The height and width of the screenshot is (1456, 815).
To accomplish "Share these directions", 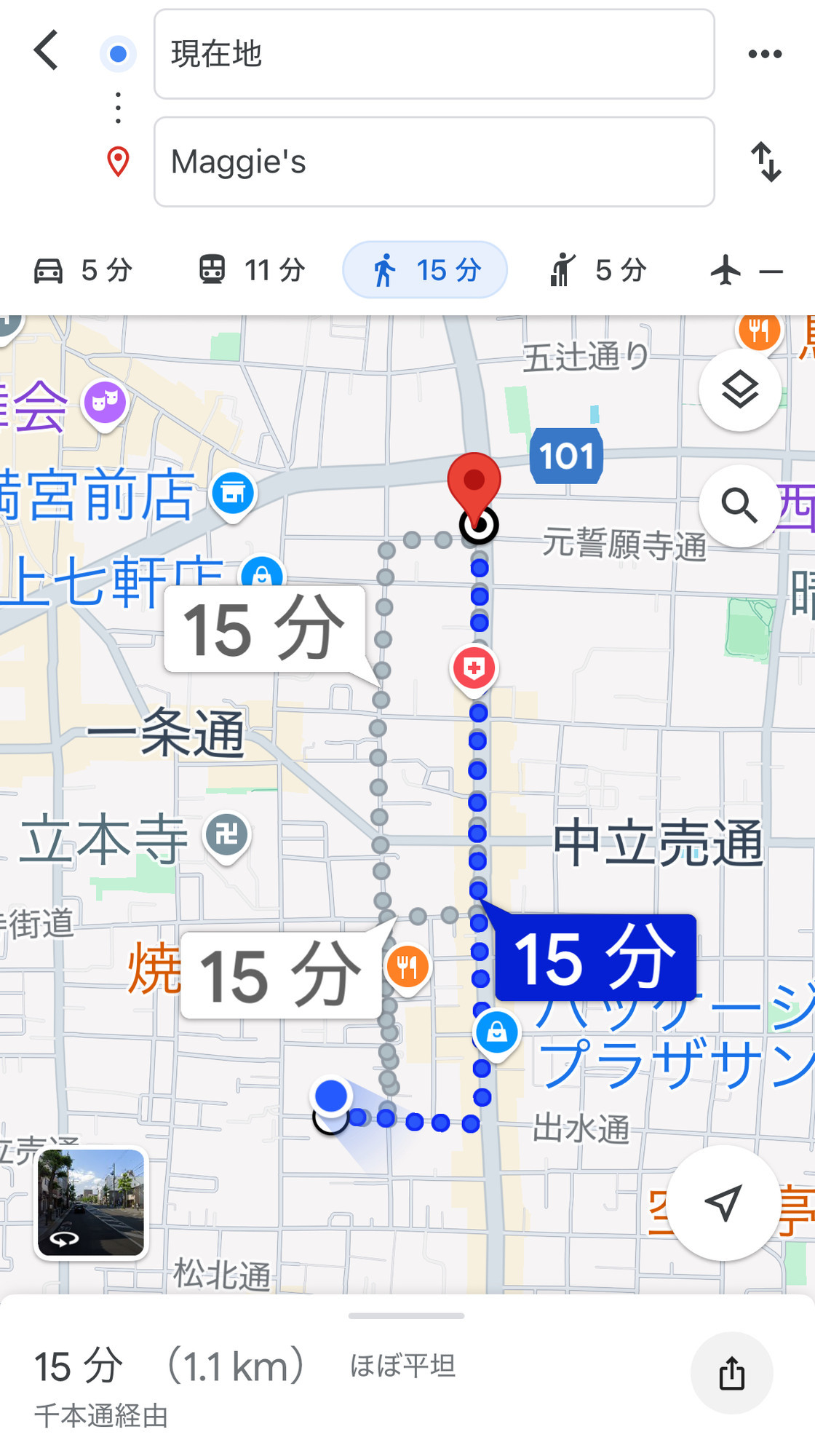I will tap(732, 1373).
